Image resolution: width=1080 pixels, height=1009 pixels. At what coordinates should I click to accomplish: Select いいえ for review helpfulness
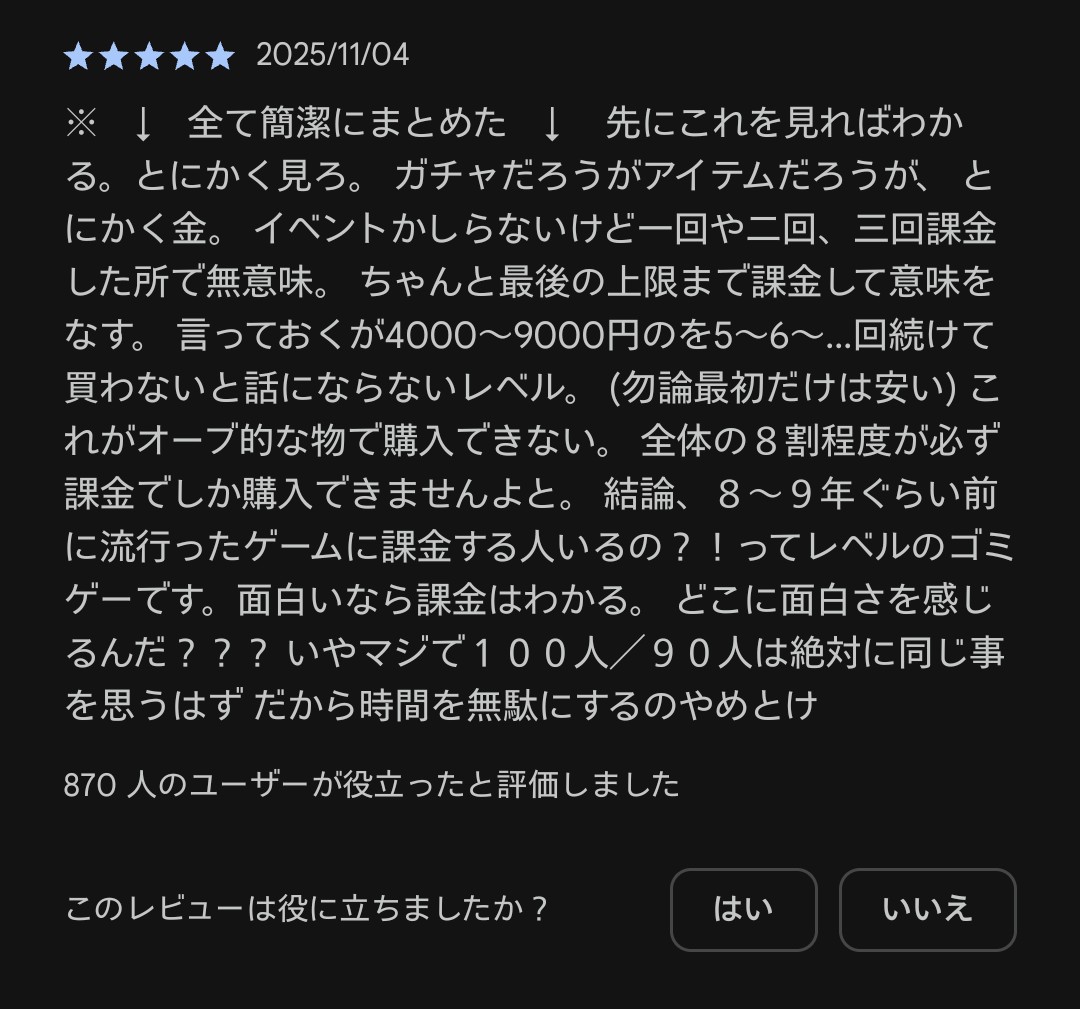point(927,910)
